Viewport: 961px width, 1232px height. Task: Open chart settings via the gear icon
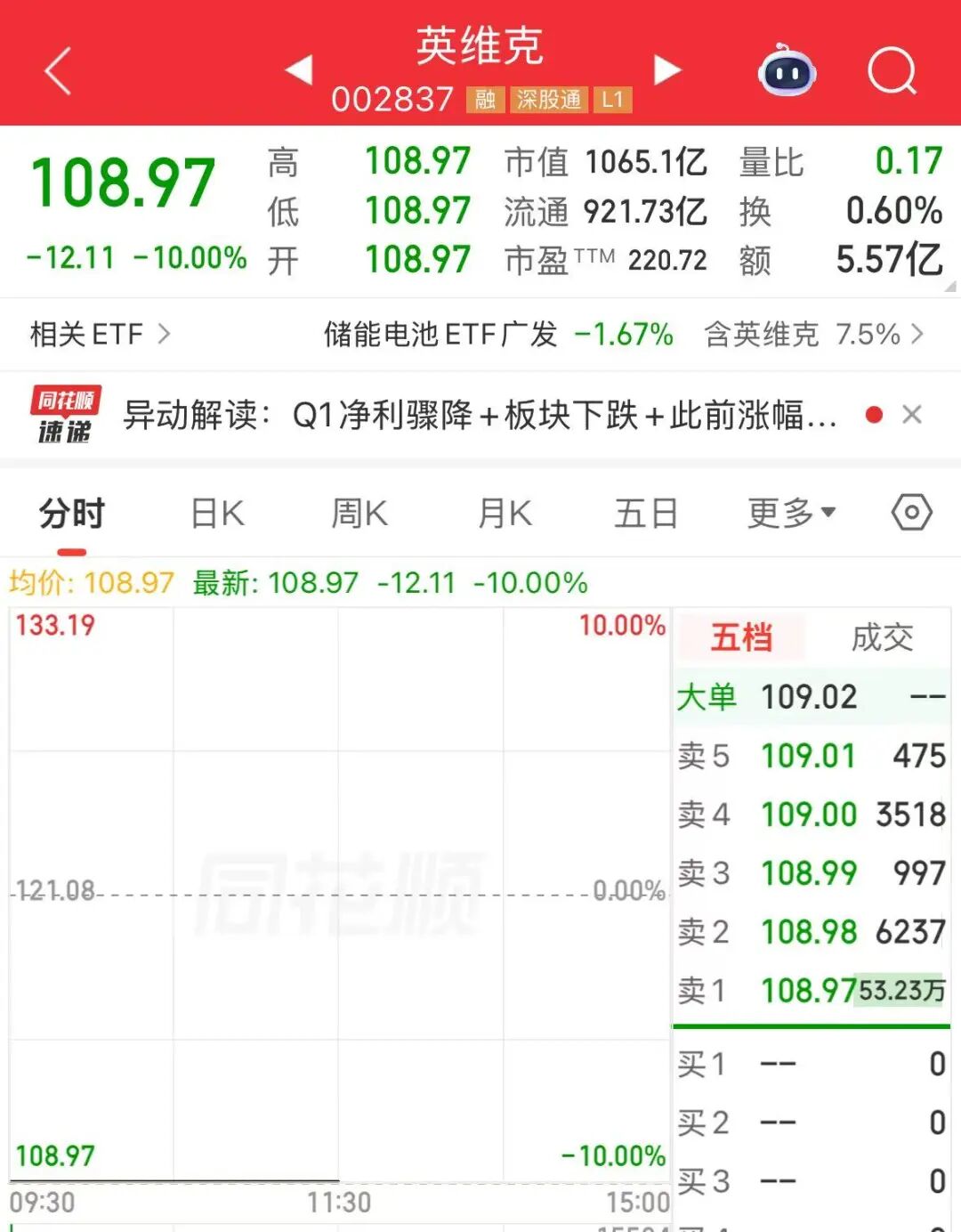(911, 513)
